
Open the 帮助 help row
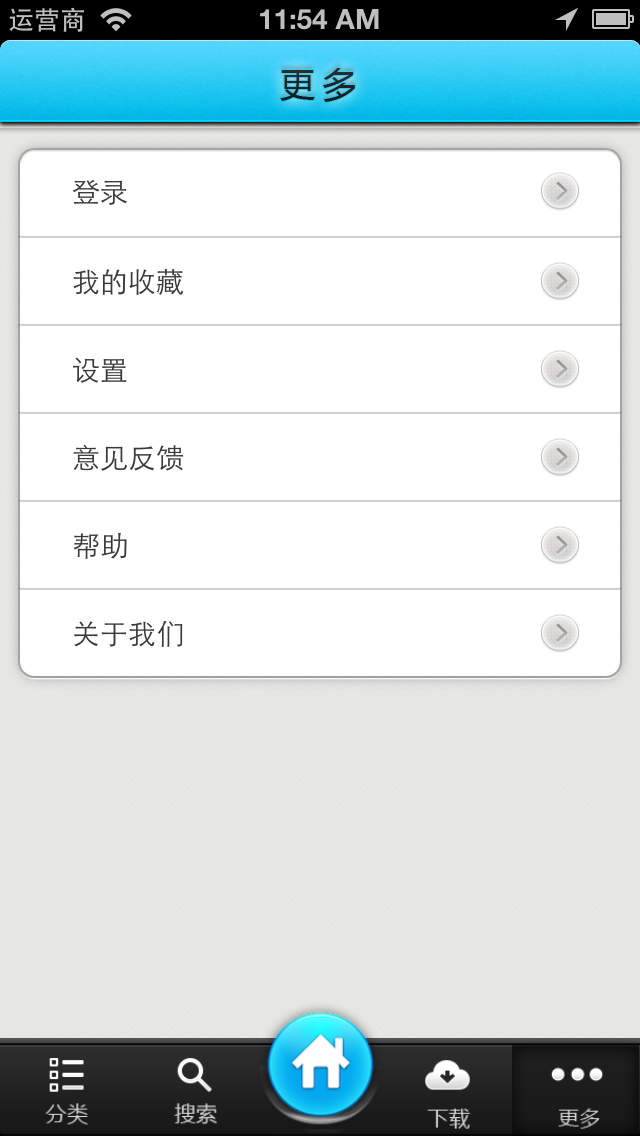[320, 545]
